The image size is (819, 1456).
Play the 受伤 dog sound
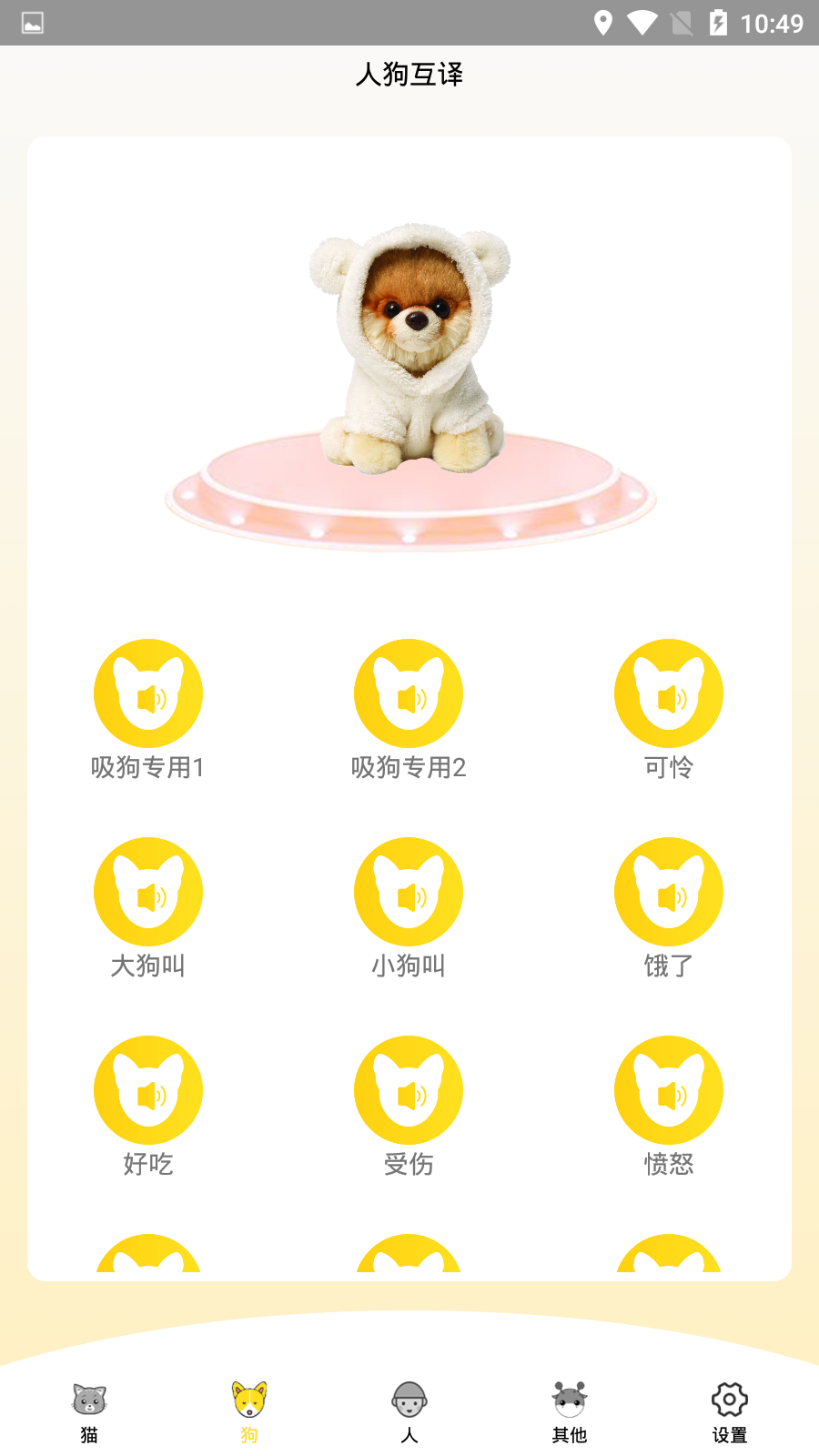[x=409, y=1090]
